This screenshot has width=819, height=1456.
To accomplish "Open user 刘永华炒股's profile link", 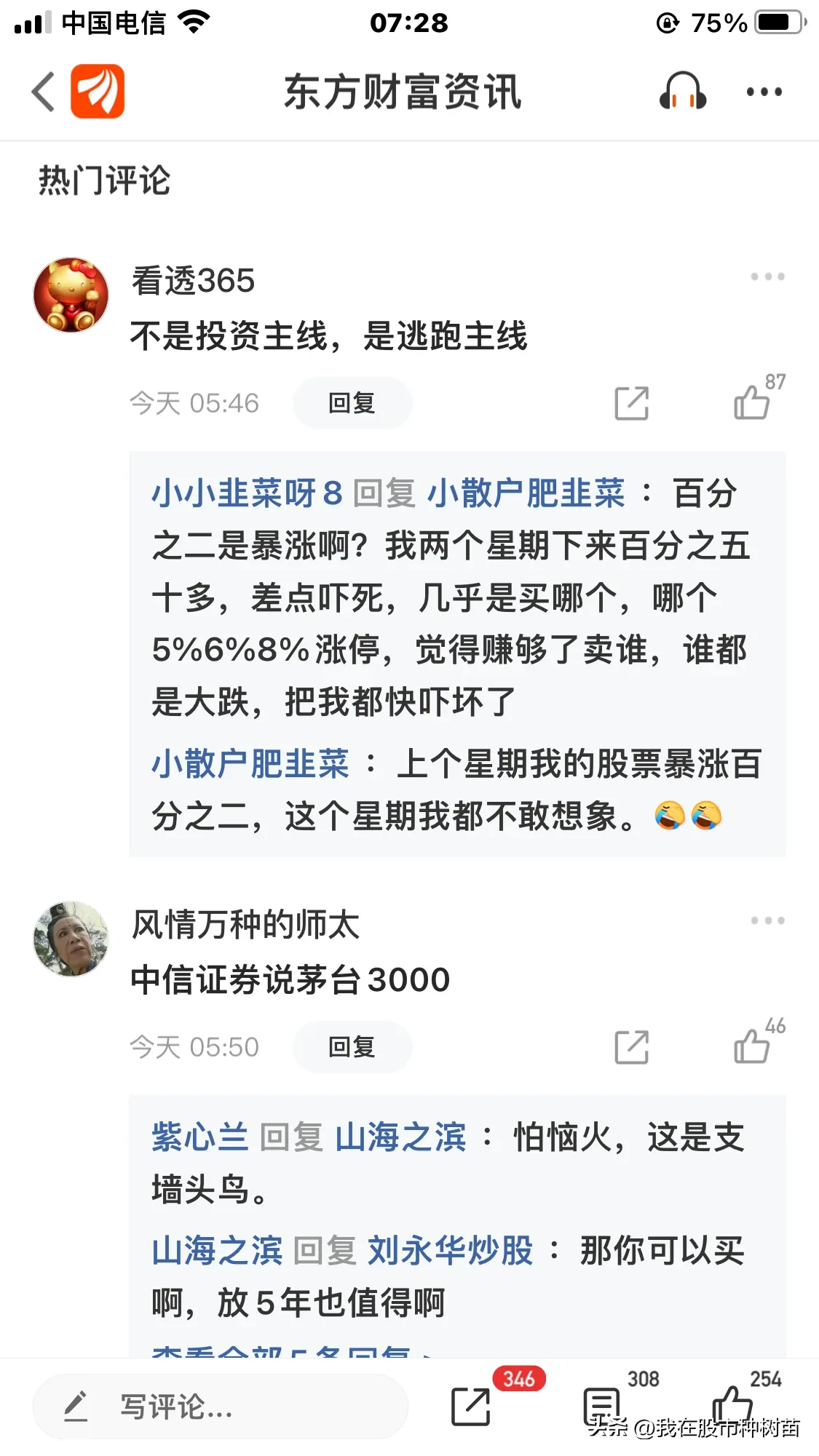I will 451,1251.
